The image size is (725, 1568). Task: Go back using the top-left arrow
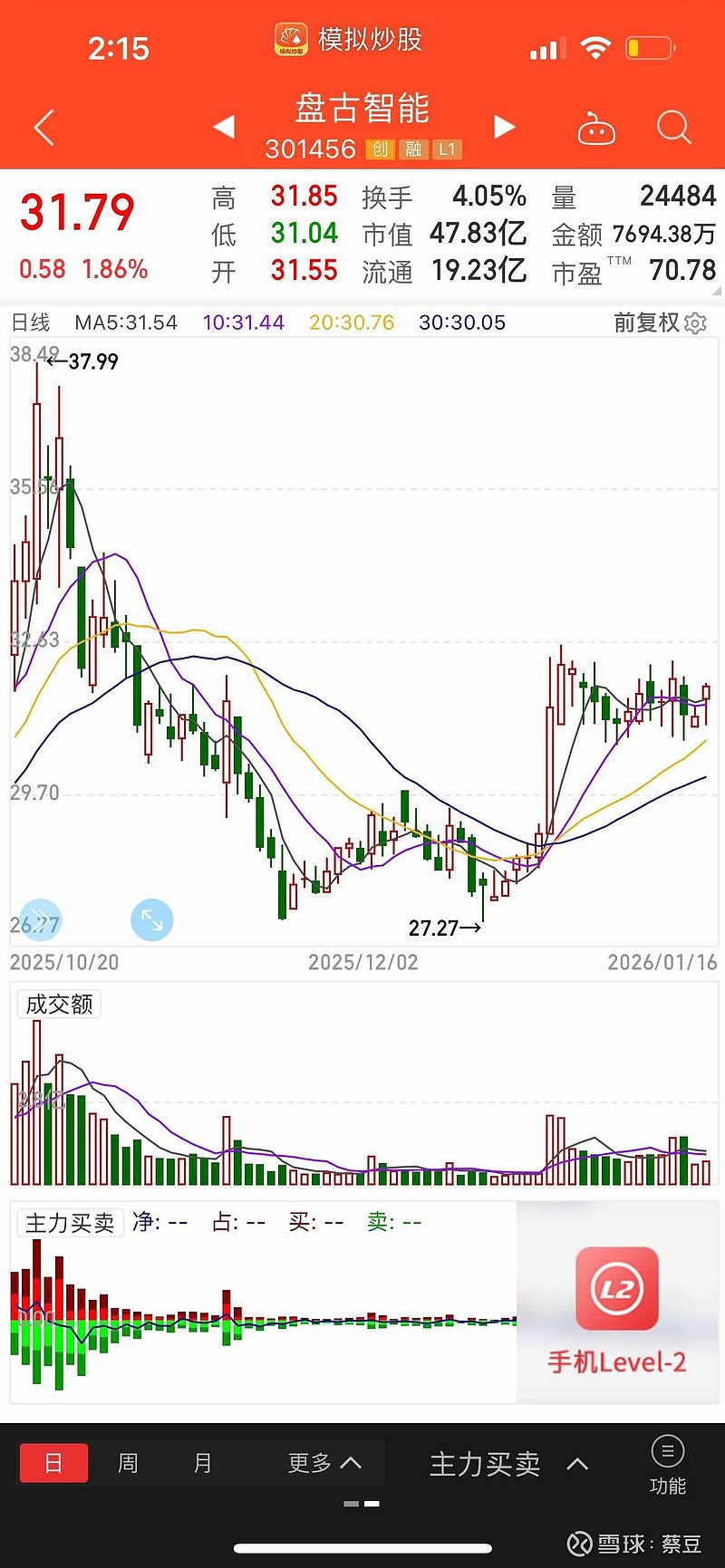point(44,128)
